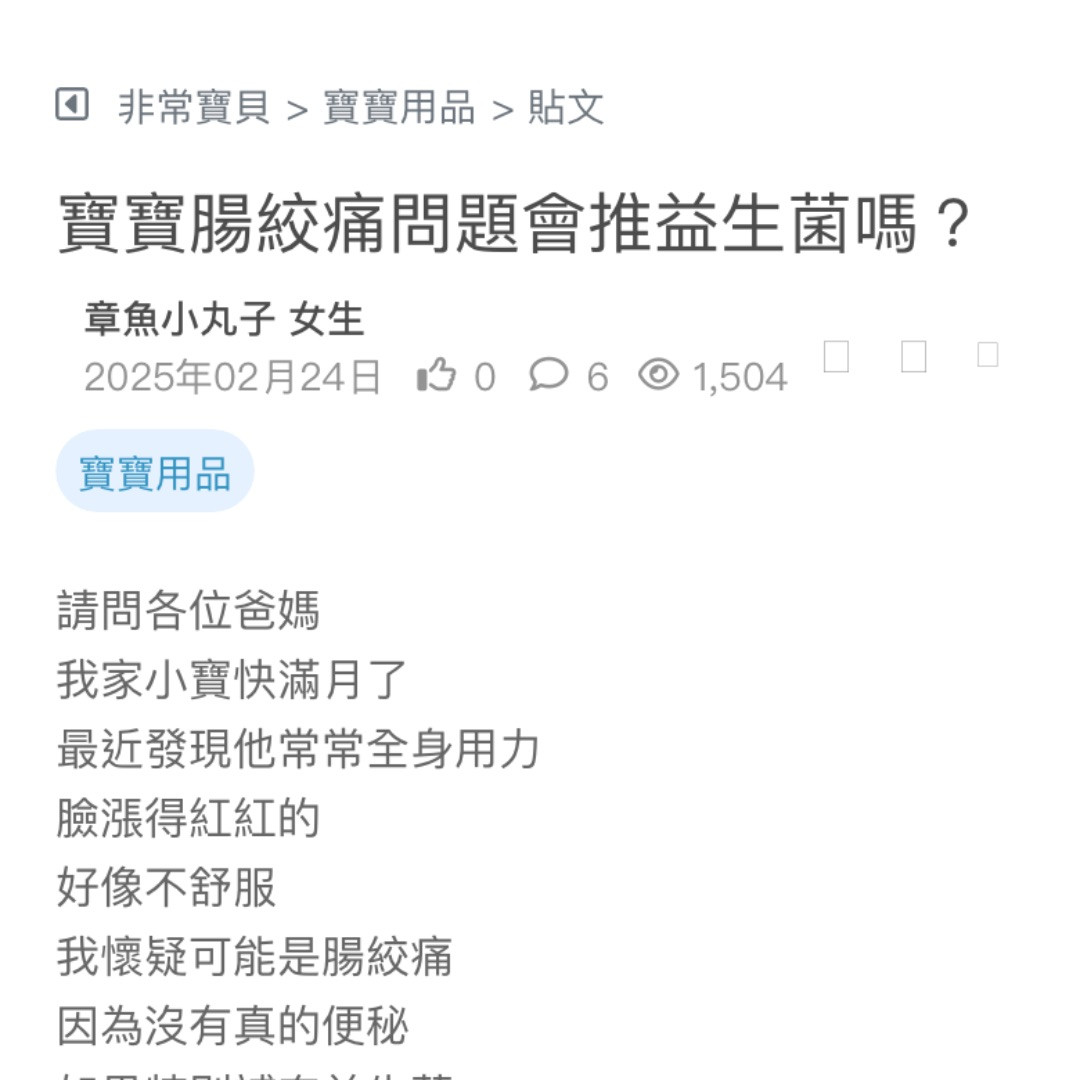Like this post with thumbs-up icon
The width and height of the screenshot is (1080, 1080).
click(x=437, y=376)
